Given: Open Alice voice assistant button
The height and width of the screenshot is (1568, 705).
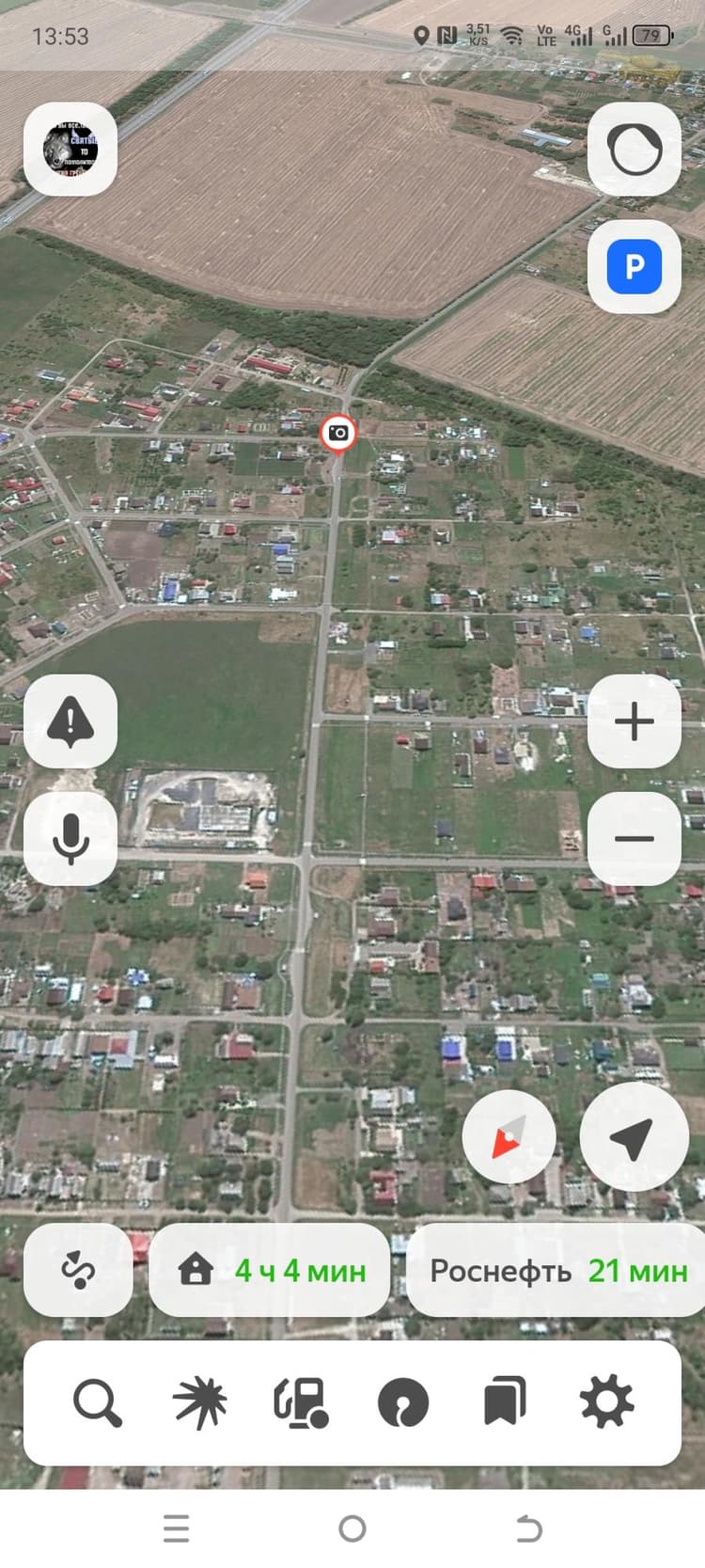Looking at the screenshot, I should 634,149.
